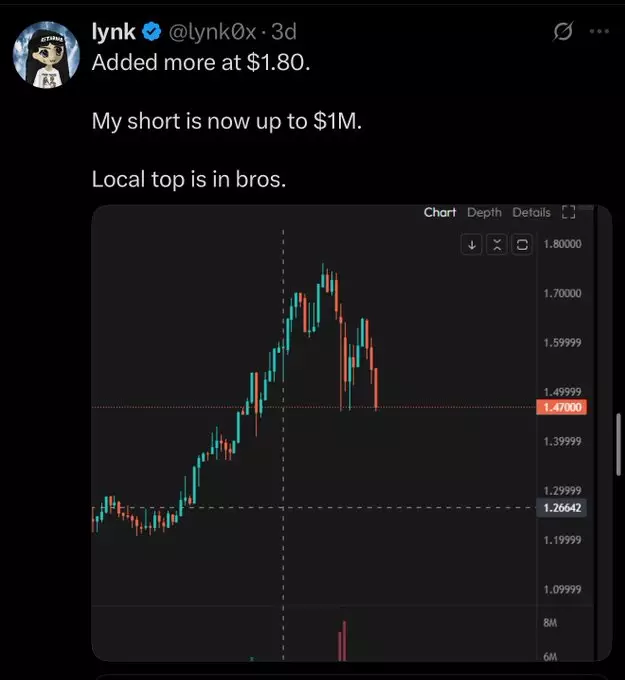625x680 pixels.
Task: Open the overflow menu on lynk's post
Action: pos(599,32)
